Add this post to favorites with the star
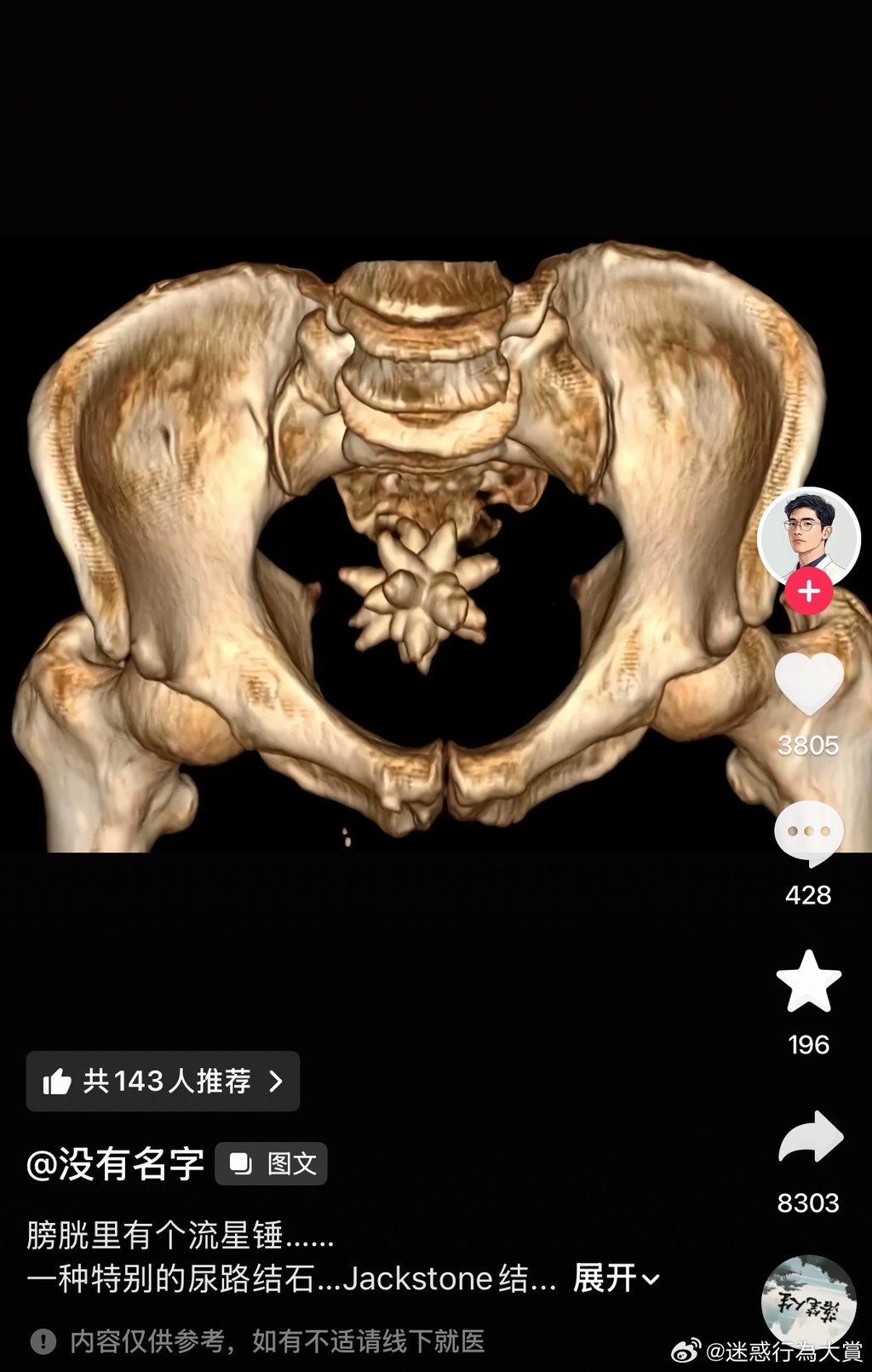Screen dimensions: 872x1372 (x=809, y=981)
